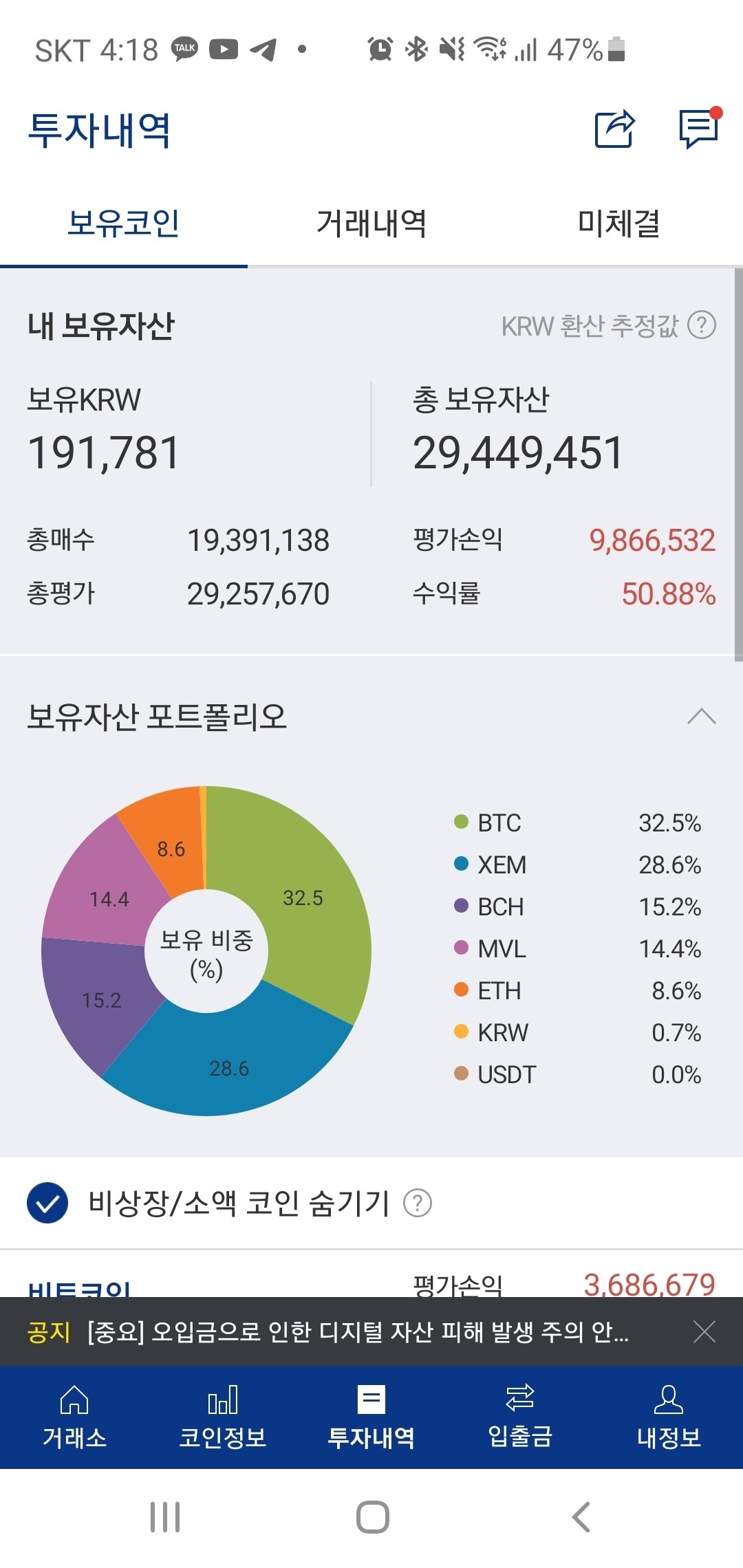743x1568 pixels.
Task: Tap the system home button
Action: [372, 1517]
